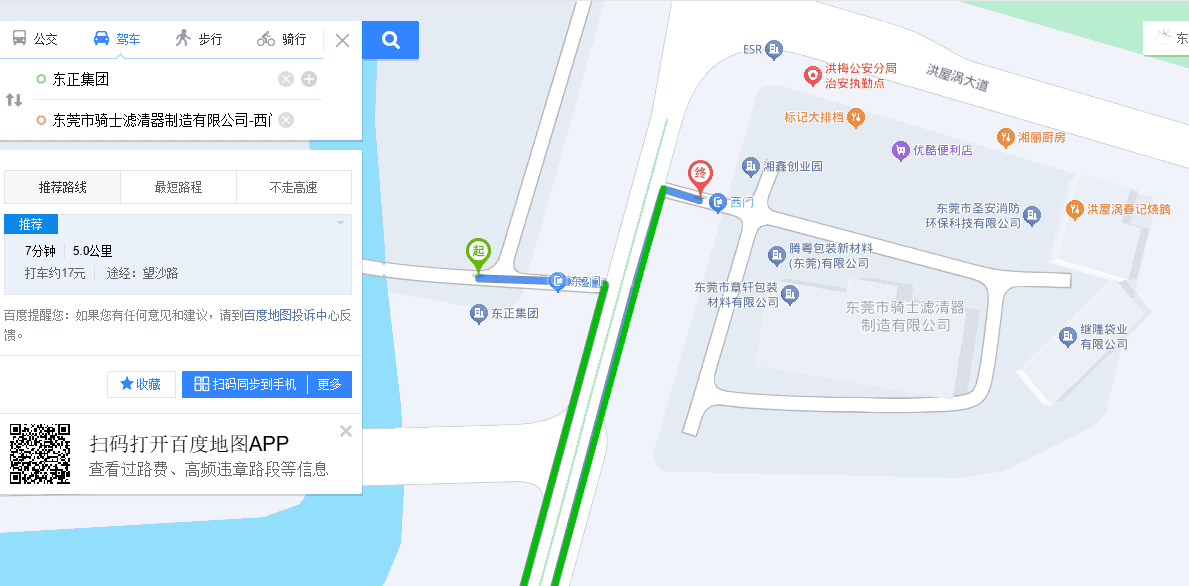Add a waypoint with the plus icon
Image resolution: width=1189 pixels, height=586 pixels.
coord(309,79)
